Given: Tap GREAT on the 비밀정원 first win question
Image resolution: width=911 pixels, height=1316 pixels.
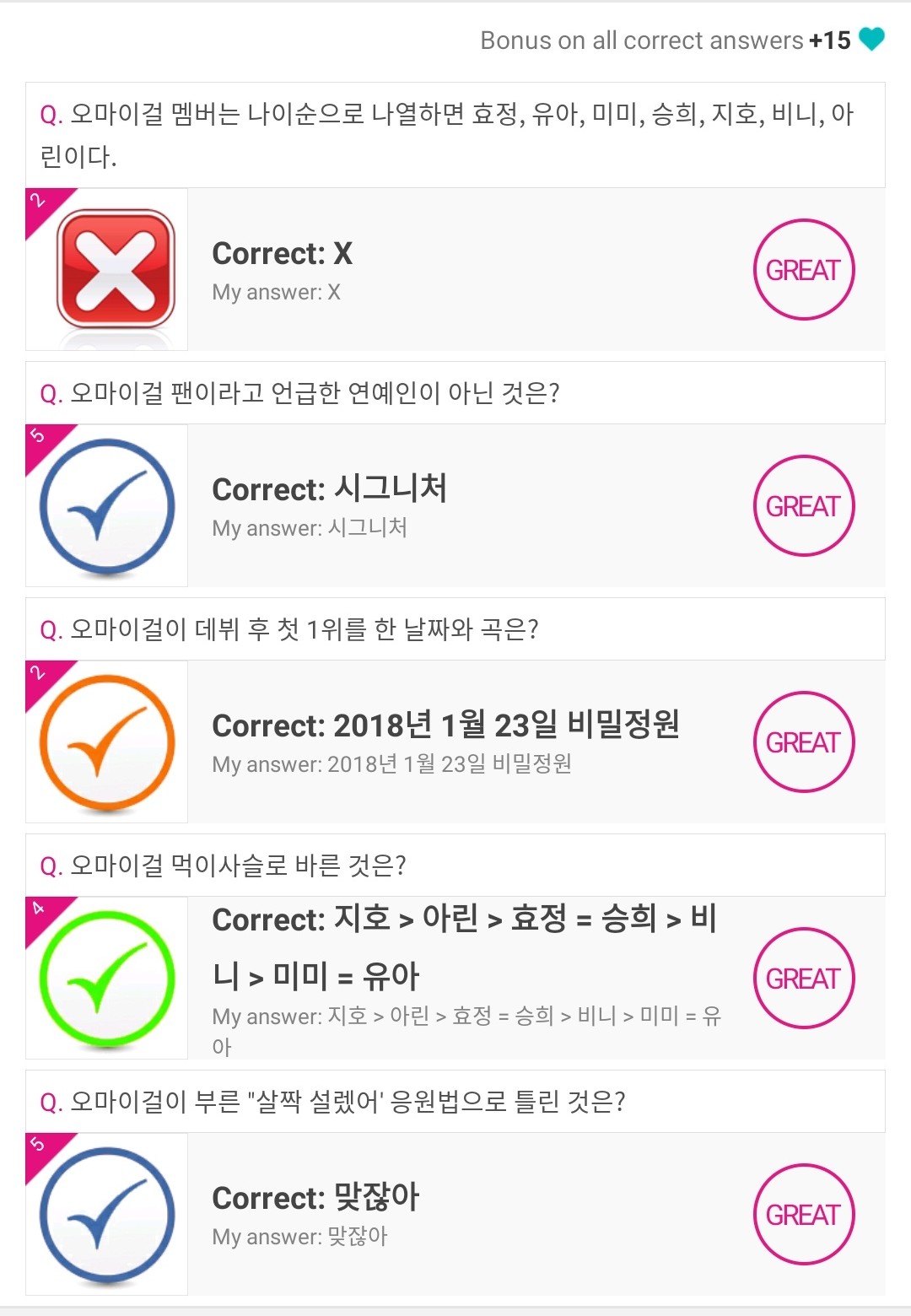Looking at the screenshot, I should [x=803, y=742].
